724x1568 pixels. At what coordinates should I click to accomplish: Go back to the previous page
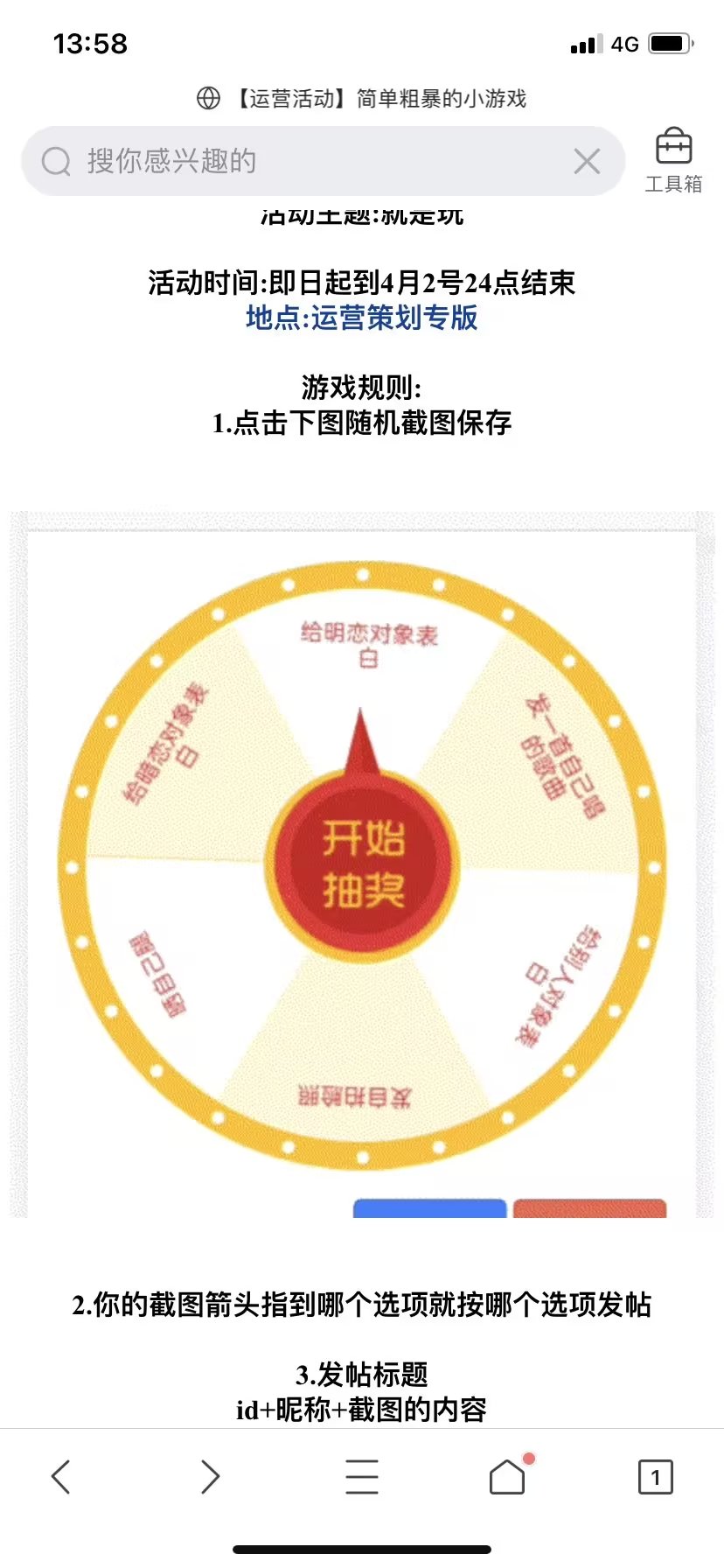click(x=60, y=1477)
